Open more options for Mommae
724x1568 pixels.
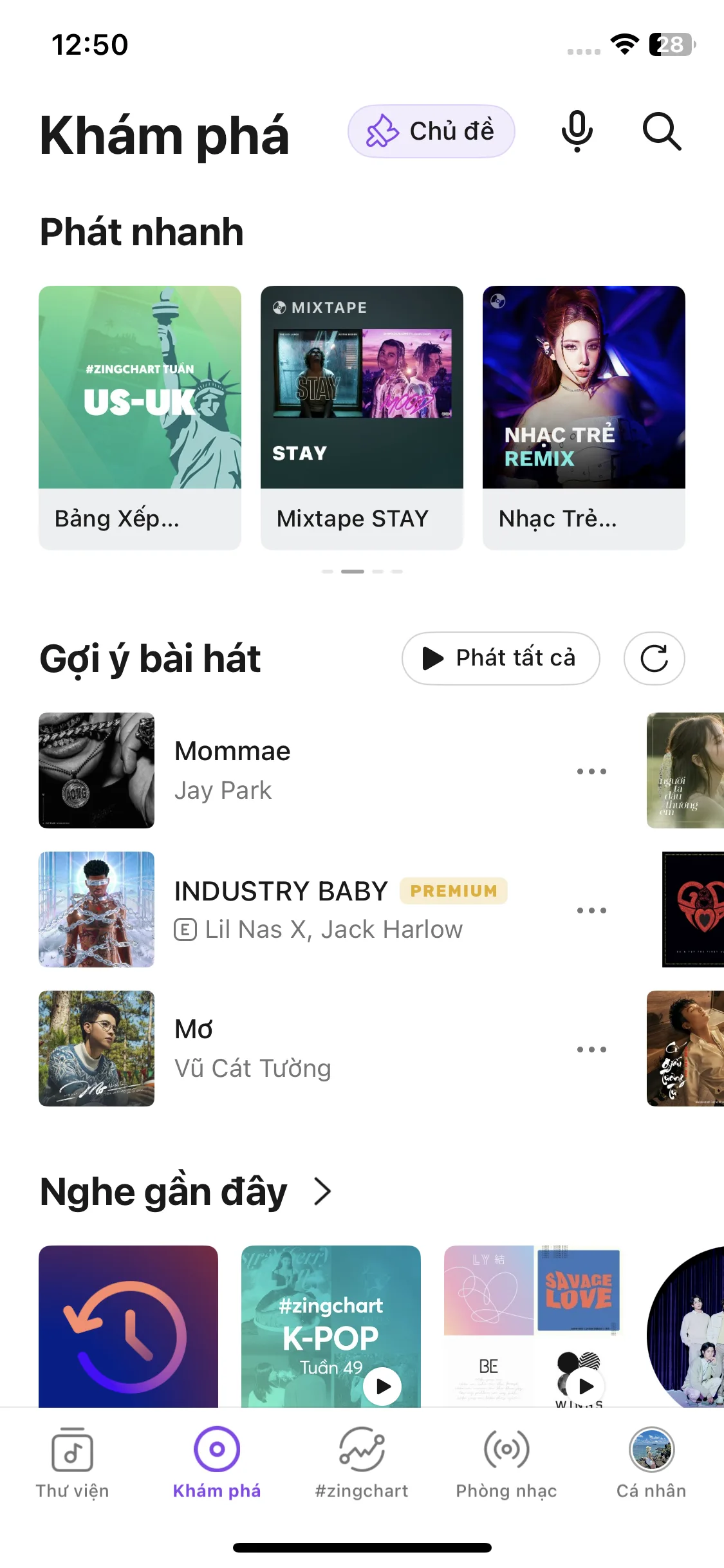pyautogui.click(x=591, y=771)
